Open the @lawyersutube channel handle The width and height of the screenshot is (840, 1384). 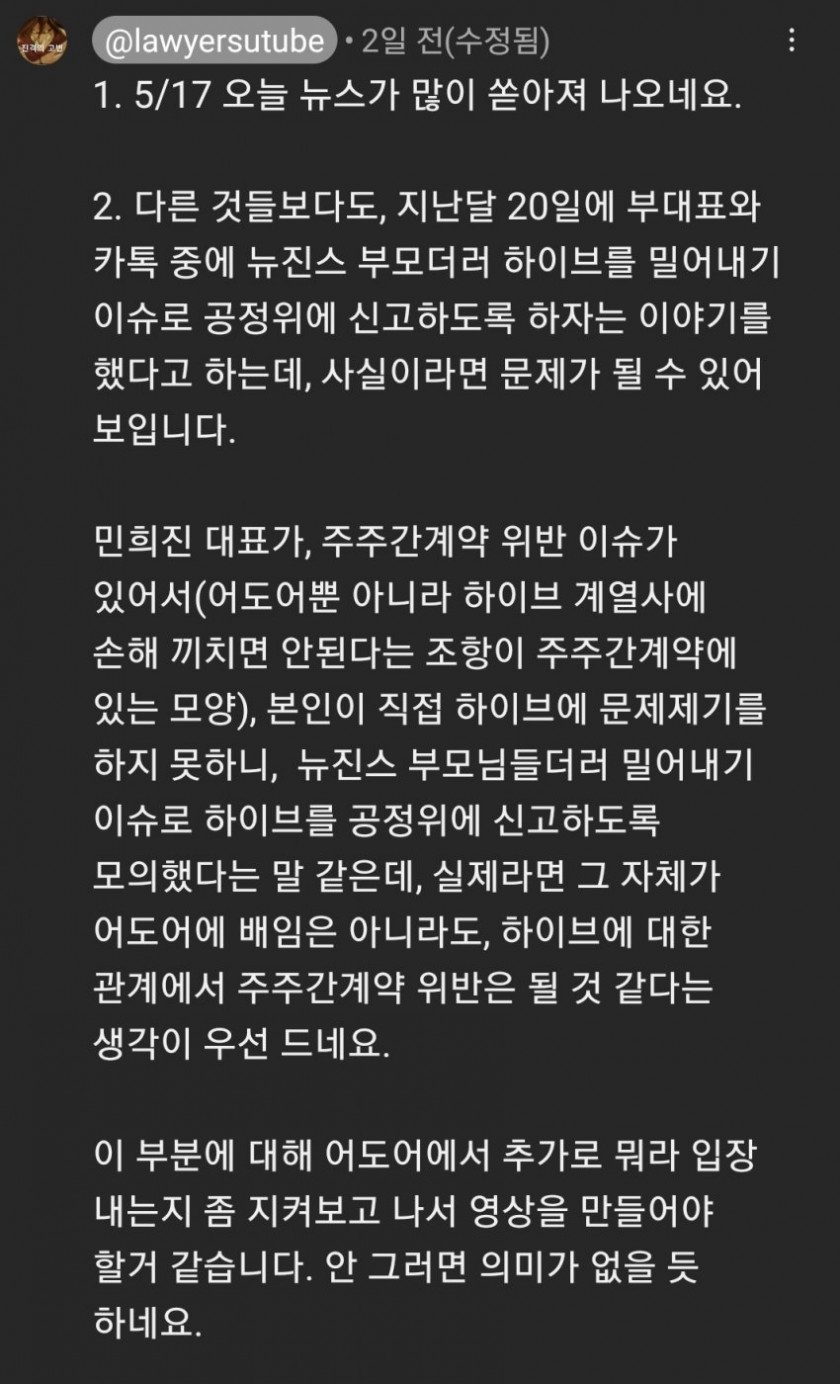click(x=214, y=41)
